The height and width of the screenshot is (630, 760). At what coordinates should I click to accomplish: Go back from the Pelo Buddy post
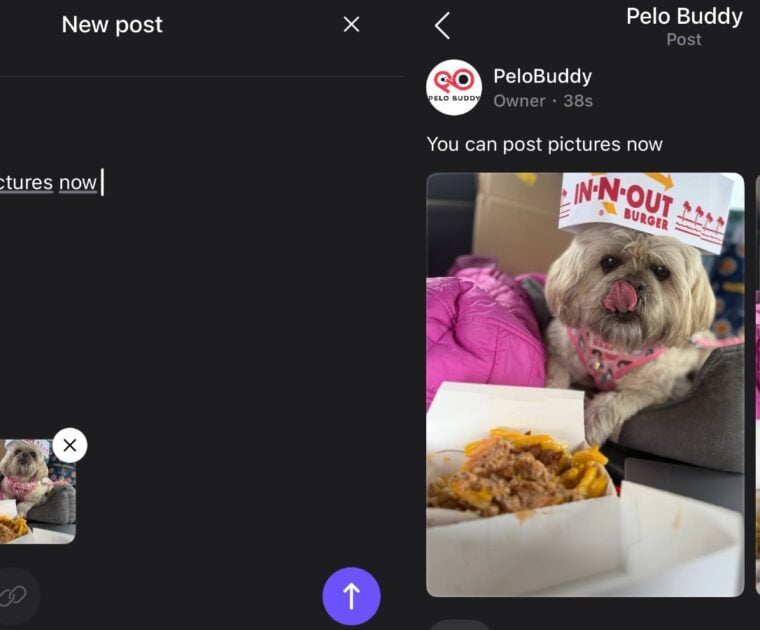point(443,26)
